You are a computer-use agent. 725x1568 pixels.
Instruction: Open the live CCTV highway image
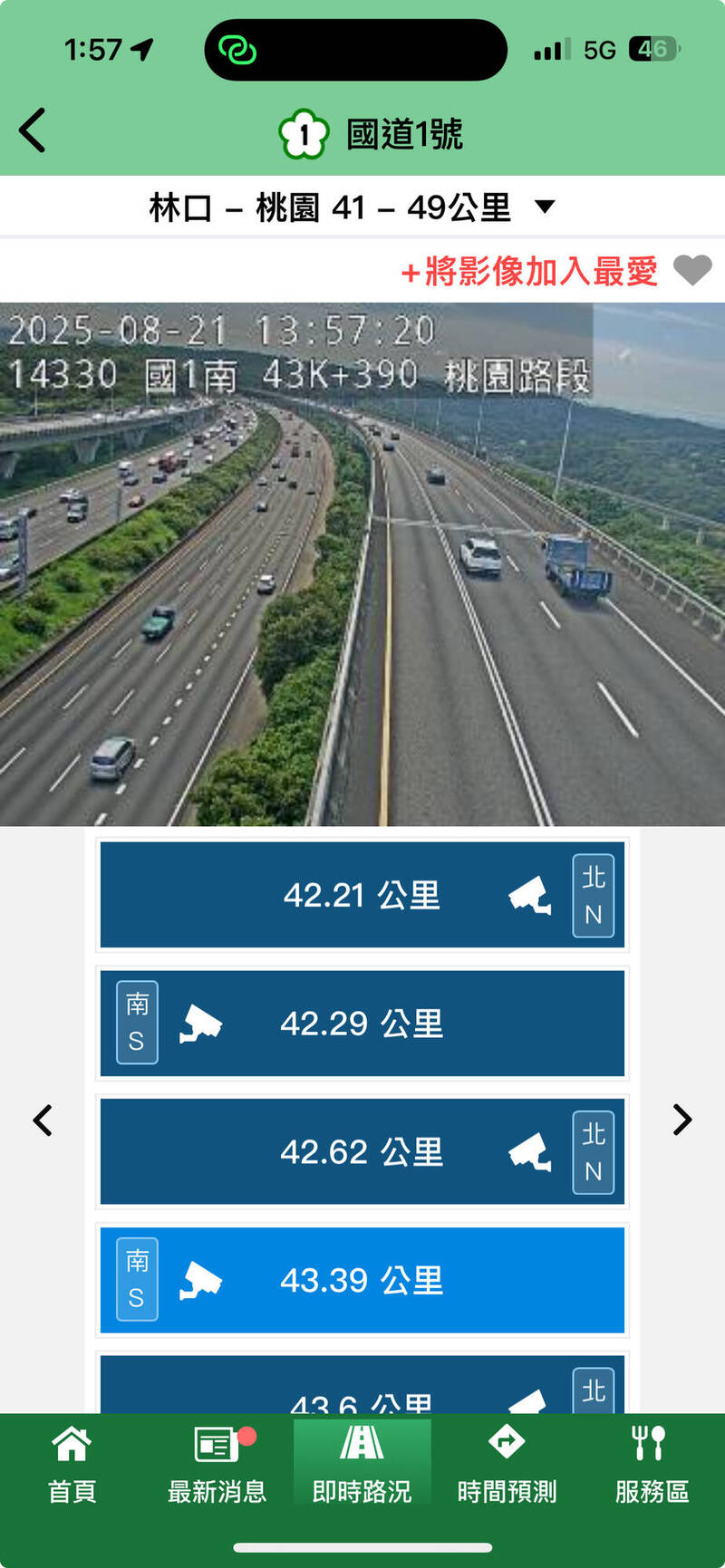[x=362, y=564]
